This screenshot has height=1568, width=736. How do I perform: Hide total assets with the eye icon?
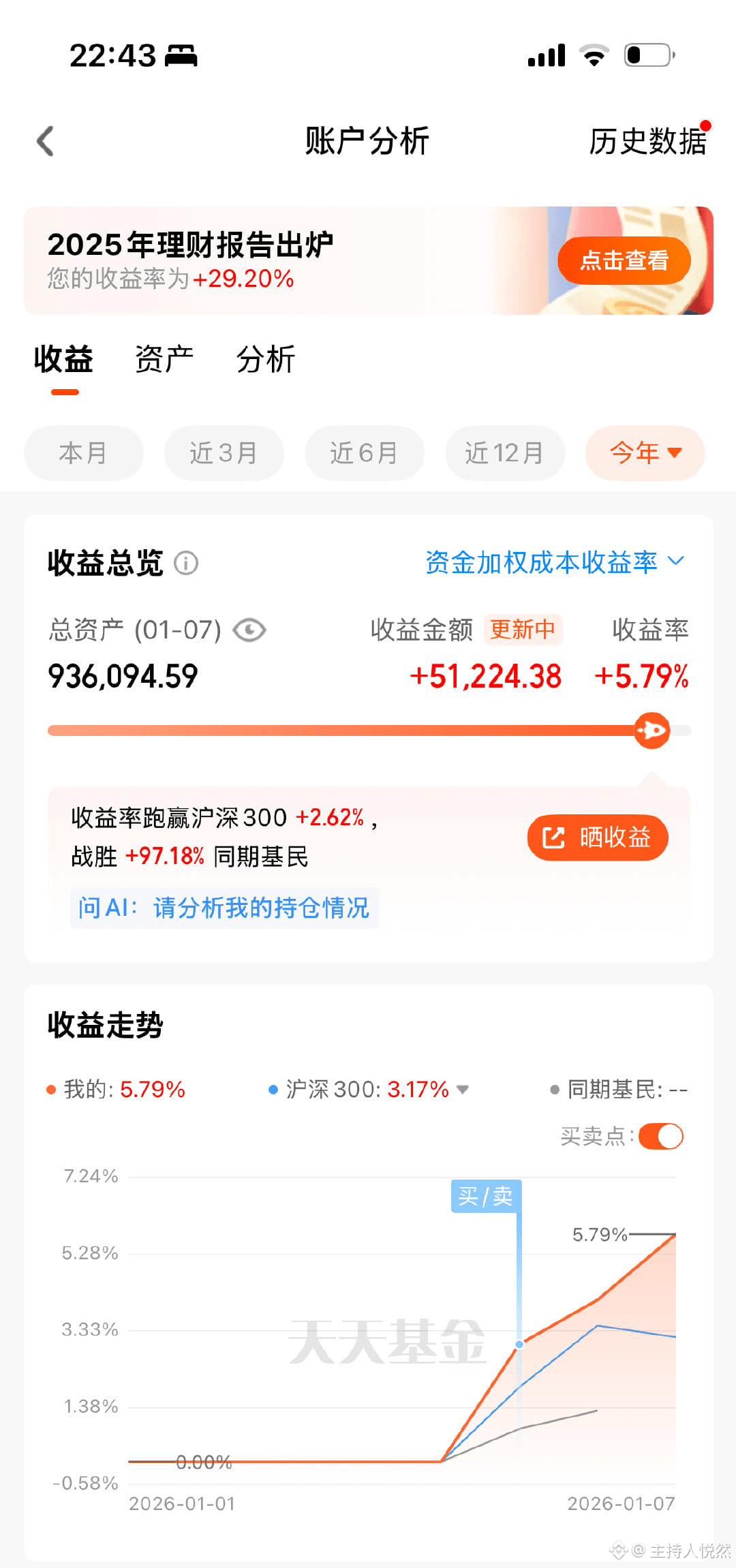tap(249, 630)
